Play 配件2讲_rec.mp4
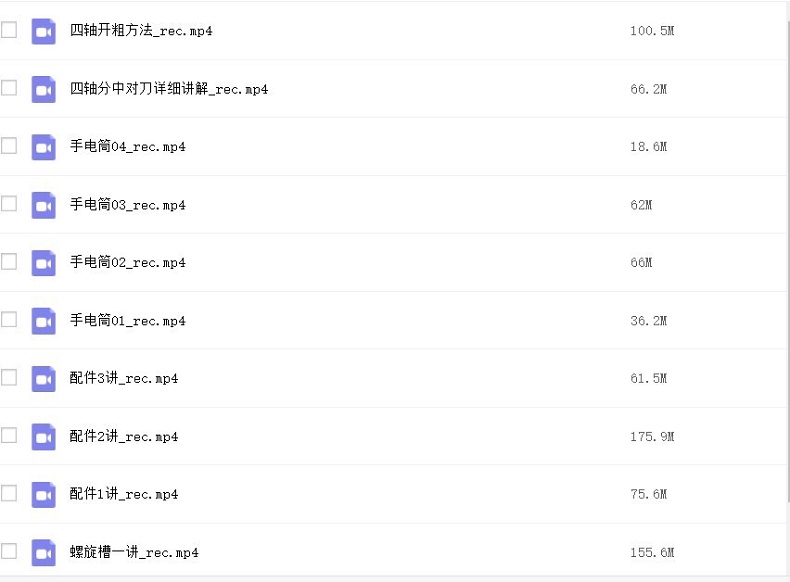This screenshot has width=790, height=582. pyautogui.click(x=124, y=437)
